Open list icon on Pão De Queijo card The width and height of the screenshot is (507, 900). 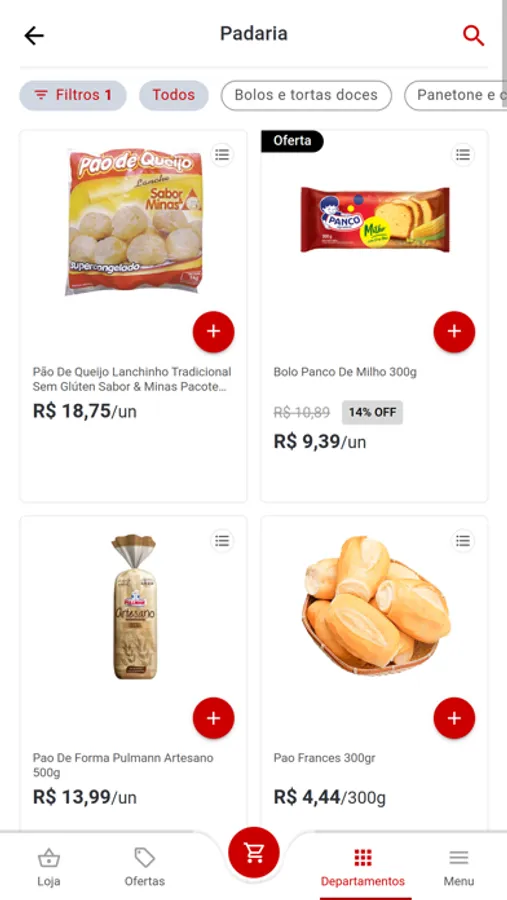222,154
